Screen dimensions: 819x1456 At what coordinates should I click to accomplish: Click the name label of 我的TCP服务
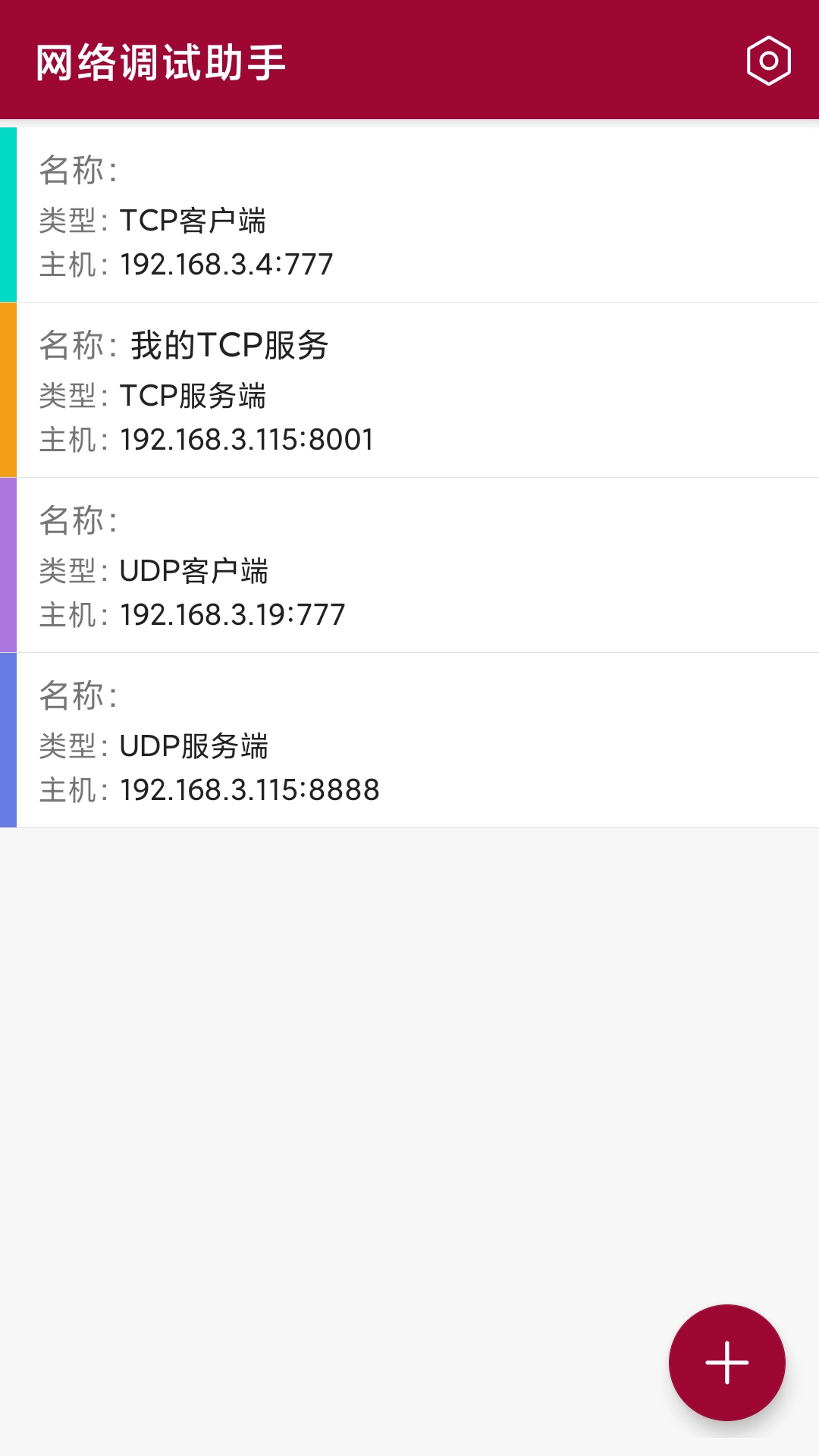coord(186,345)
